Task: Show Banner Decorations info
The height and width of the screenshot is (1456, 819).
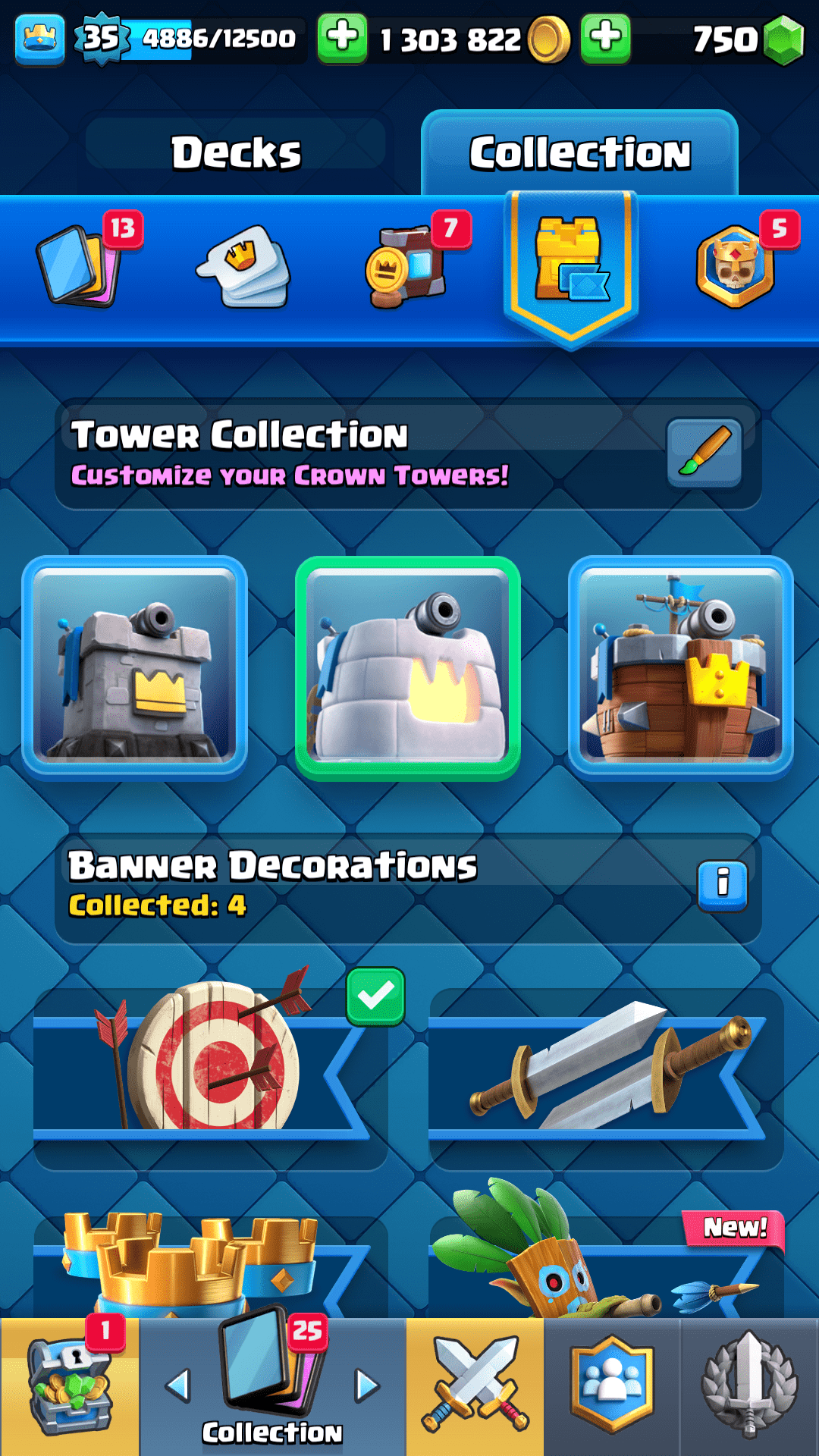Action: (x=722, y=885)
